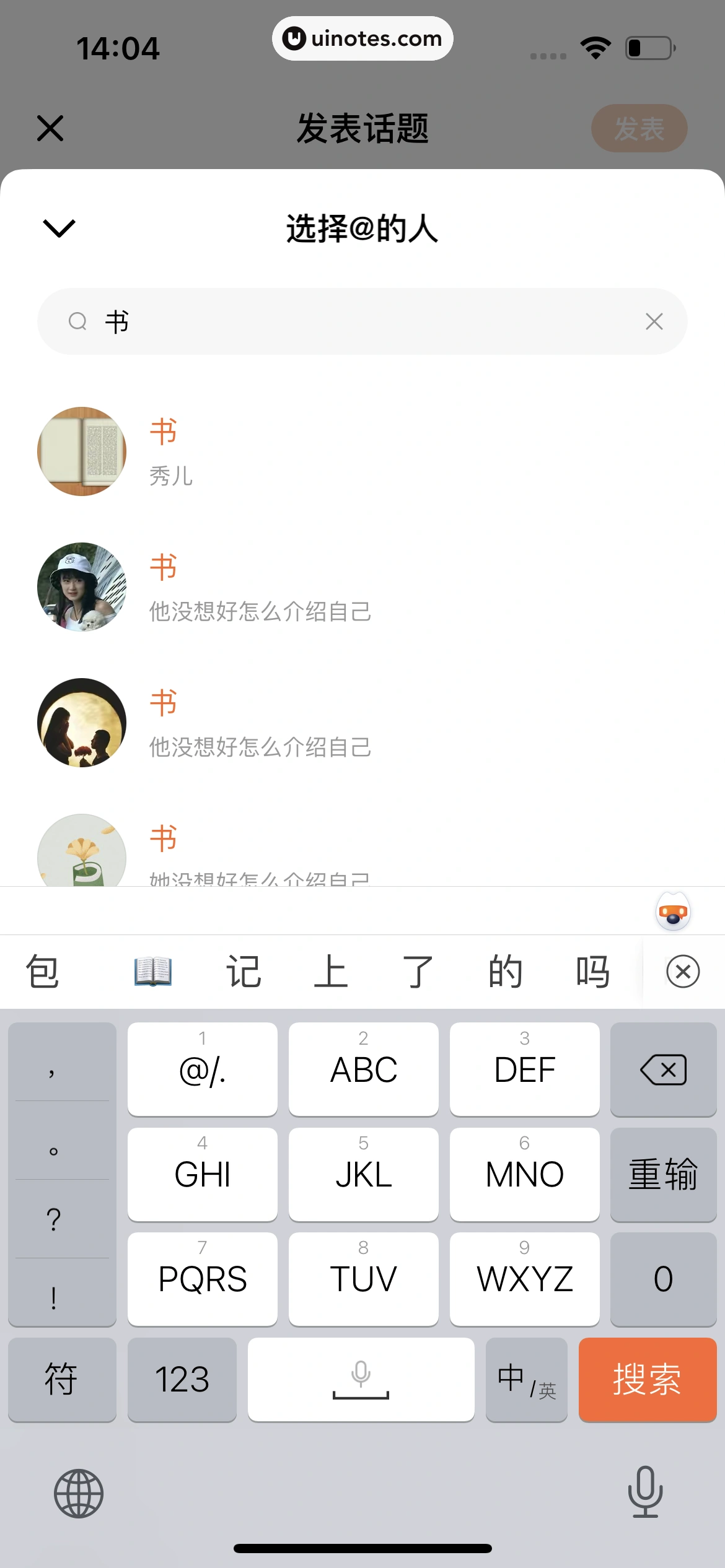Toggle 中/英 input language
Viewport: 725px width, 1568px height.
click(526, 1379)
